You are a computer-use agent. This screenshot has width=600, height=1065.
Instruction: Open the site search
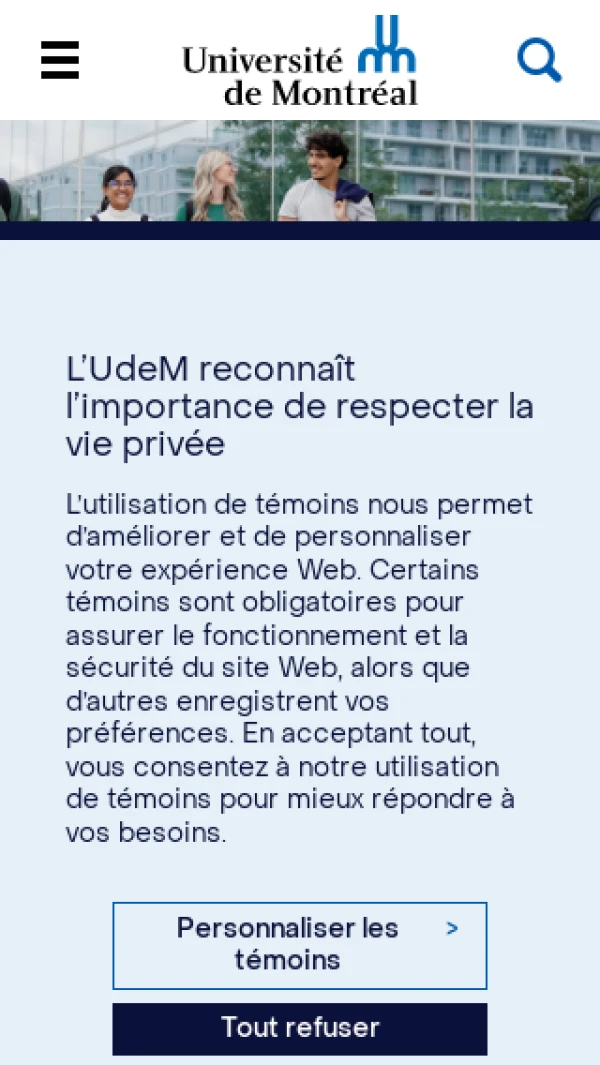539,61
